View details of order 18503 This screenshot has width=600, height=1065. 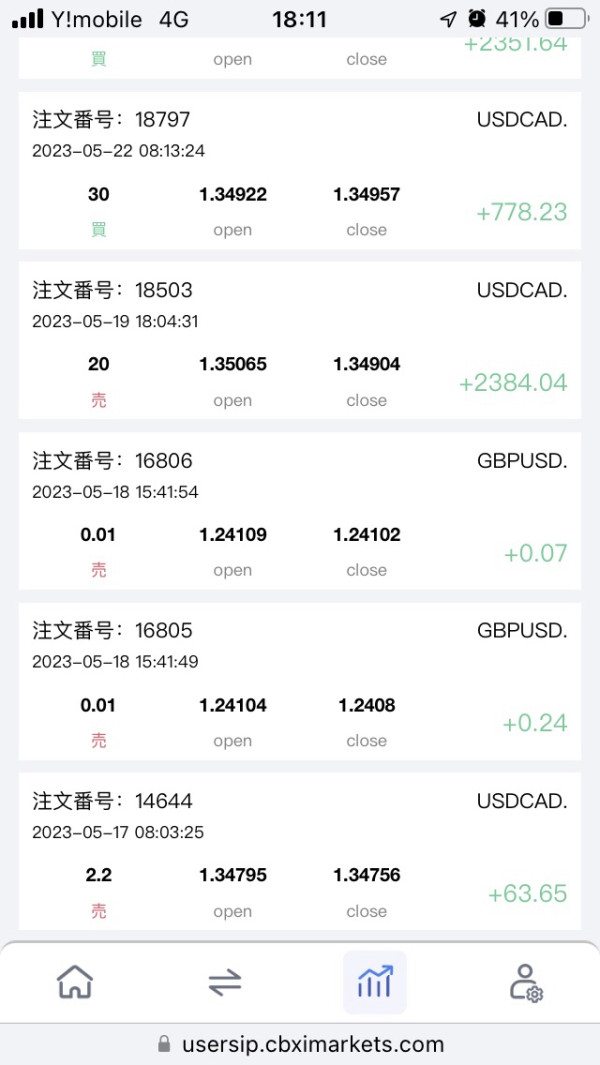click(300, 342)
